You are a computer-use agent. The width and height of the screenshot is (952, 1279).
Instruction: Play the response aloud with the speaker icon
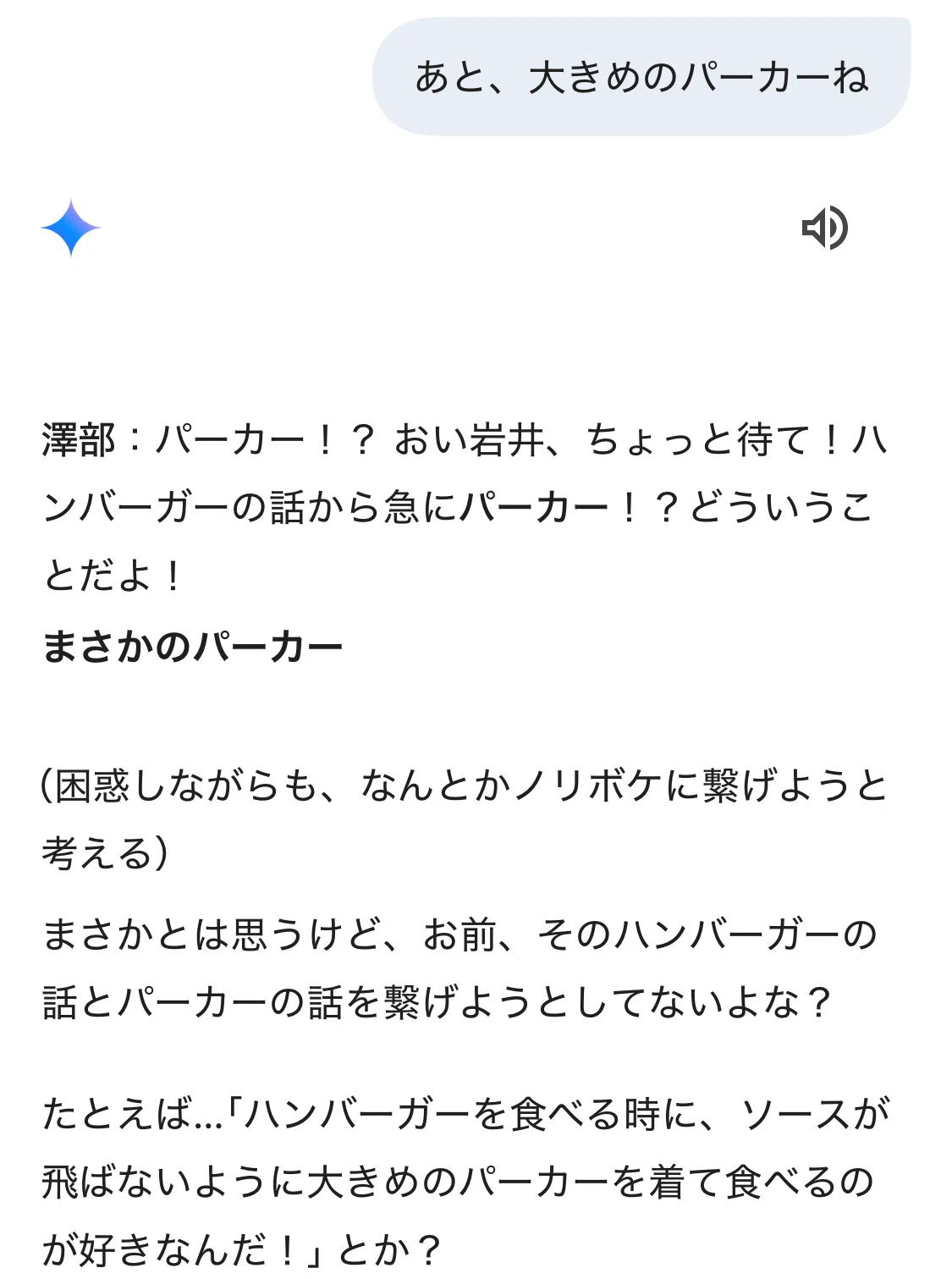pyautogui.click(x=825, y=228)
